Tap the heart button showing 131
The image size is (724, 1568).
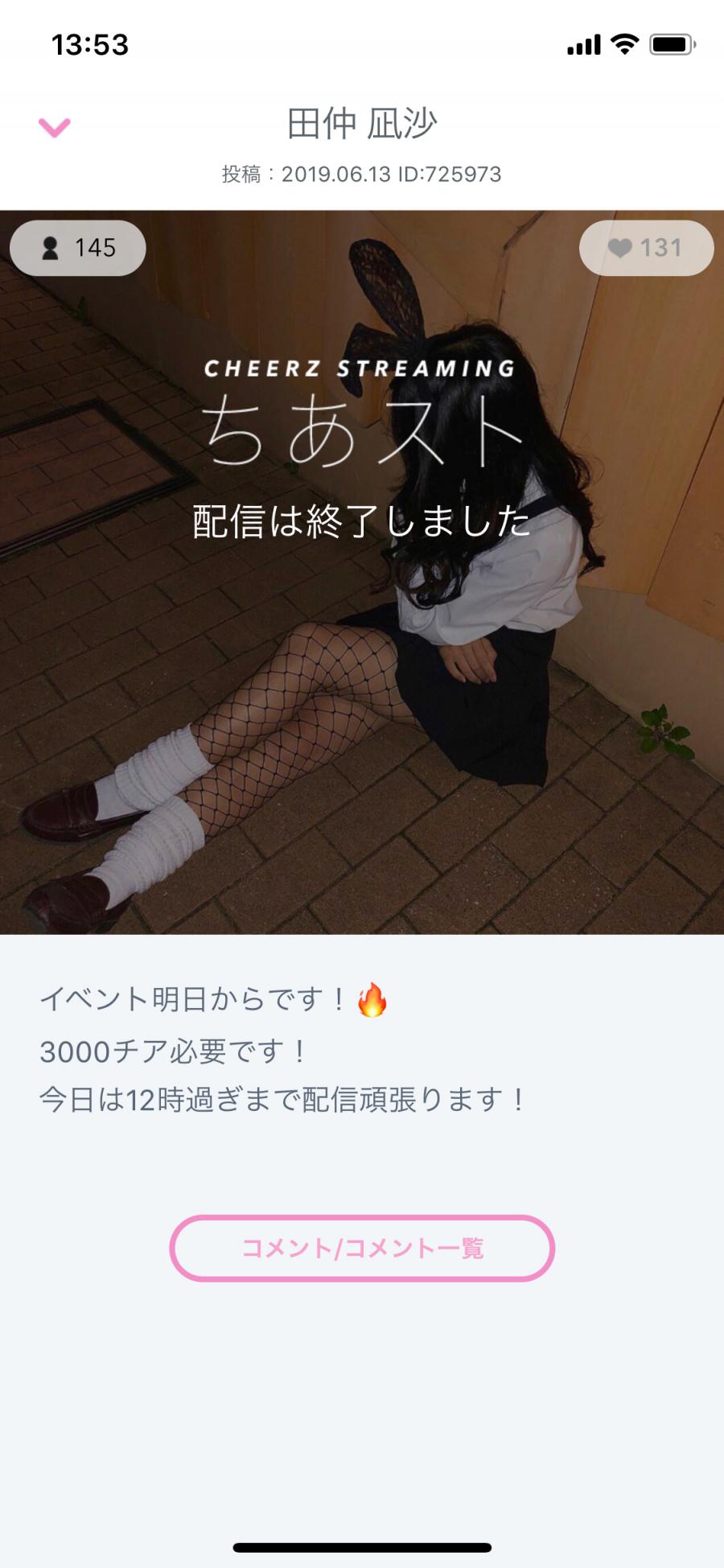pyautogui.click(x=646, y=248)
